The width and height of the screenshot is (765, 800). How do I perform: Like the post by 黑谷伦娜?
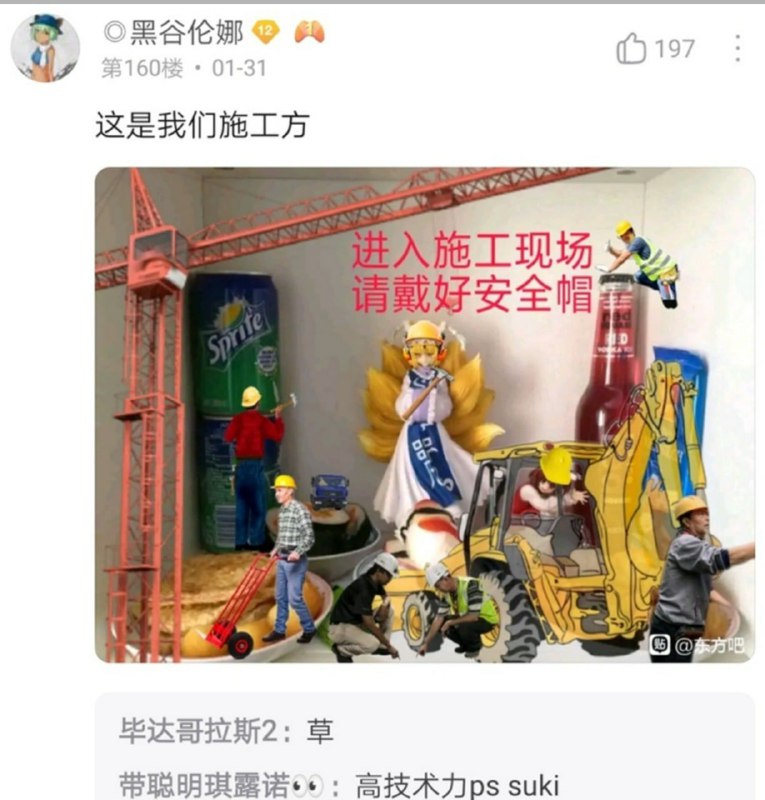(x=632, y=48)
